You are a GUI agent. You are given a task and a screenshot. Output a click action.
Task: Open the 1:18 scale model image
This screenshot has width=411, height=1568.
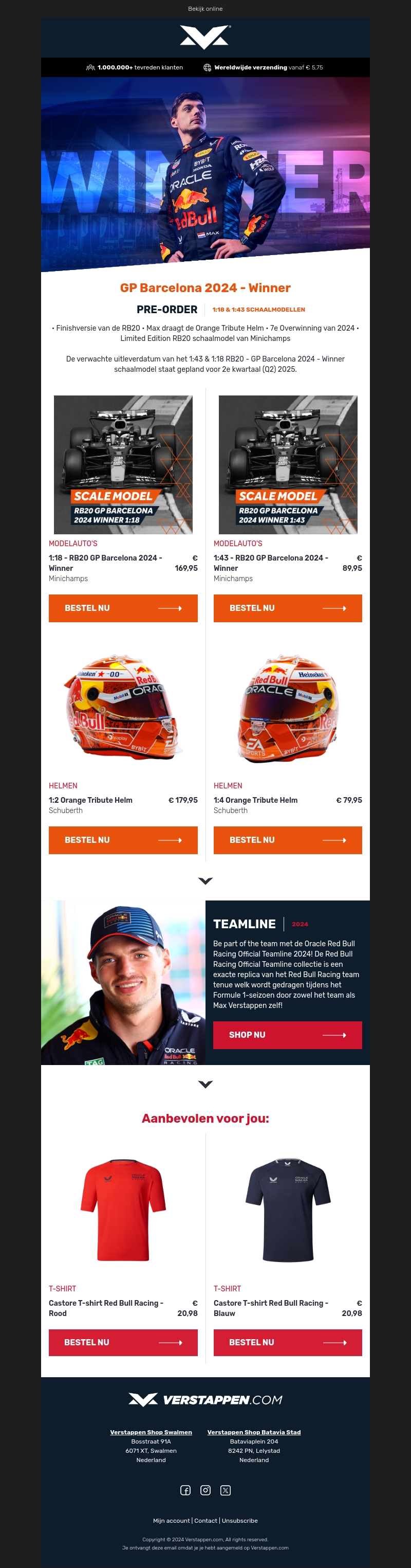pyautogui.click(x=123, y=464)
